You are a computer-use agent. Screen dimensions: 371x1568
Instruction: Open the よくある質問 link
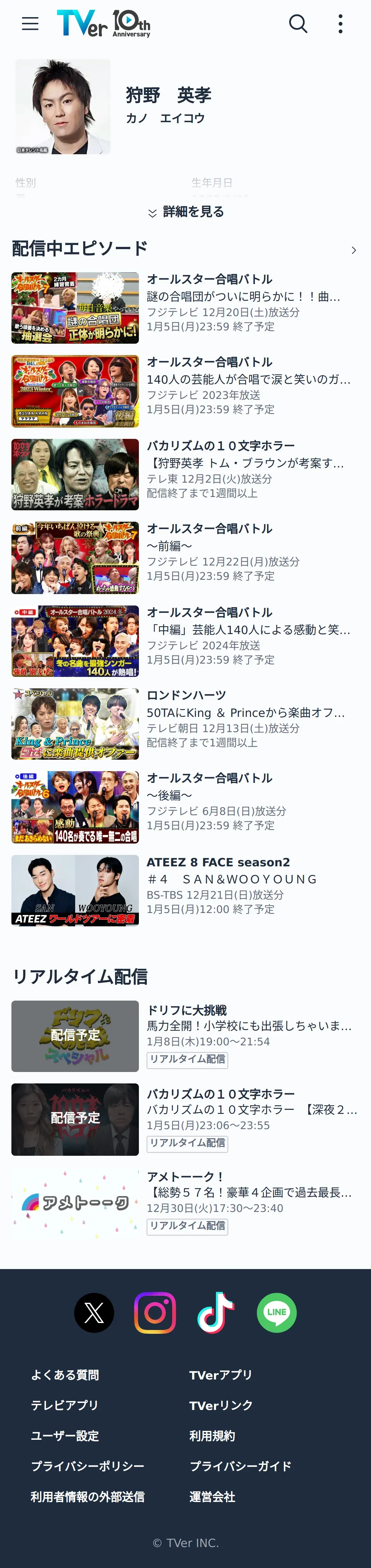click(65, 1375)
